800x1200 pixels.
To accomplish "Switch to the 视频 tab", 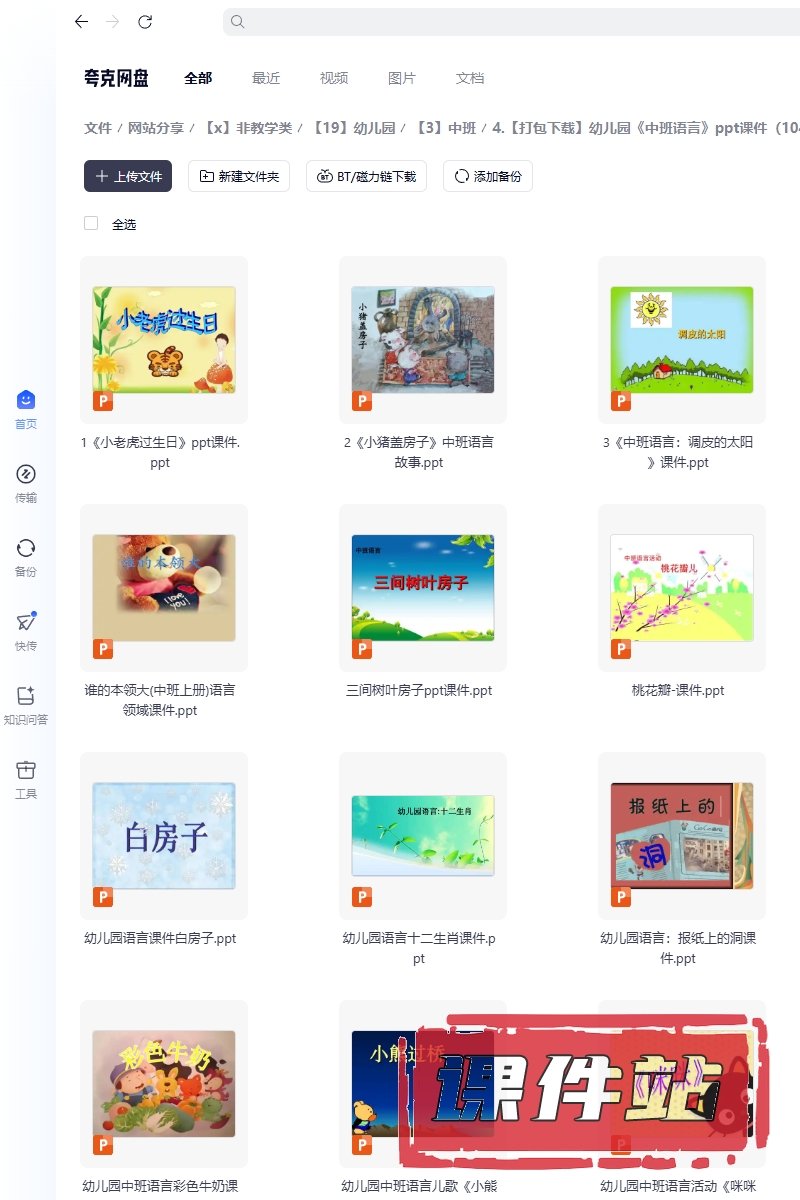I will coord(334,78).
